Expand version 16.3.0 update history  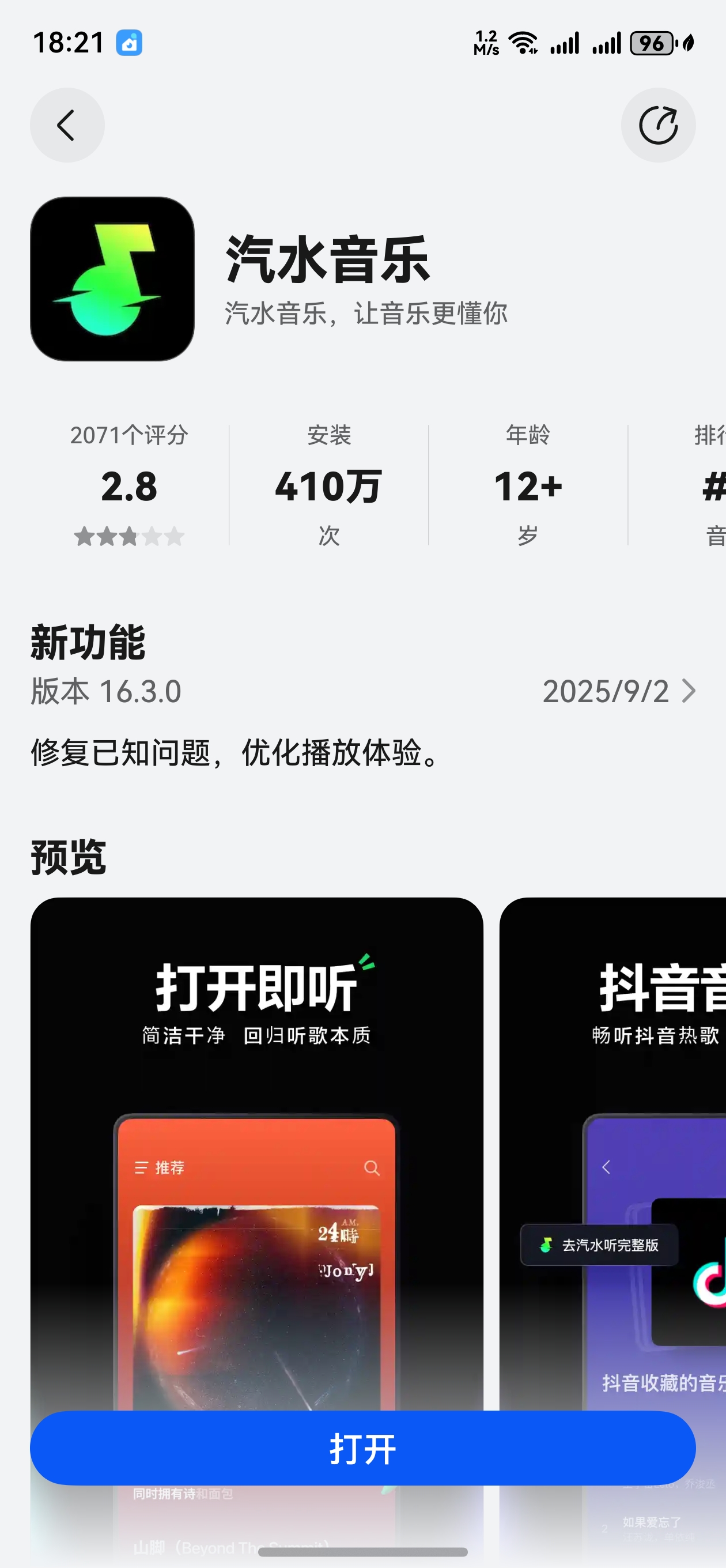tap(687, 692)
